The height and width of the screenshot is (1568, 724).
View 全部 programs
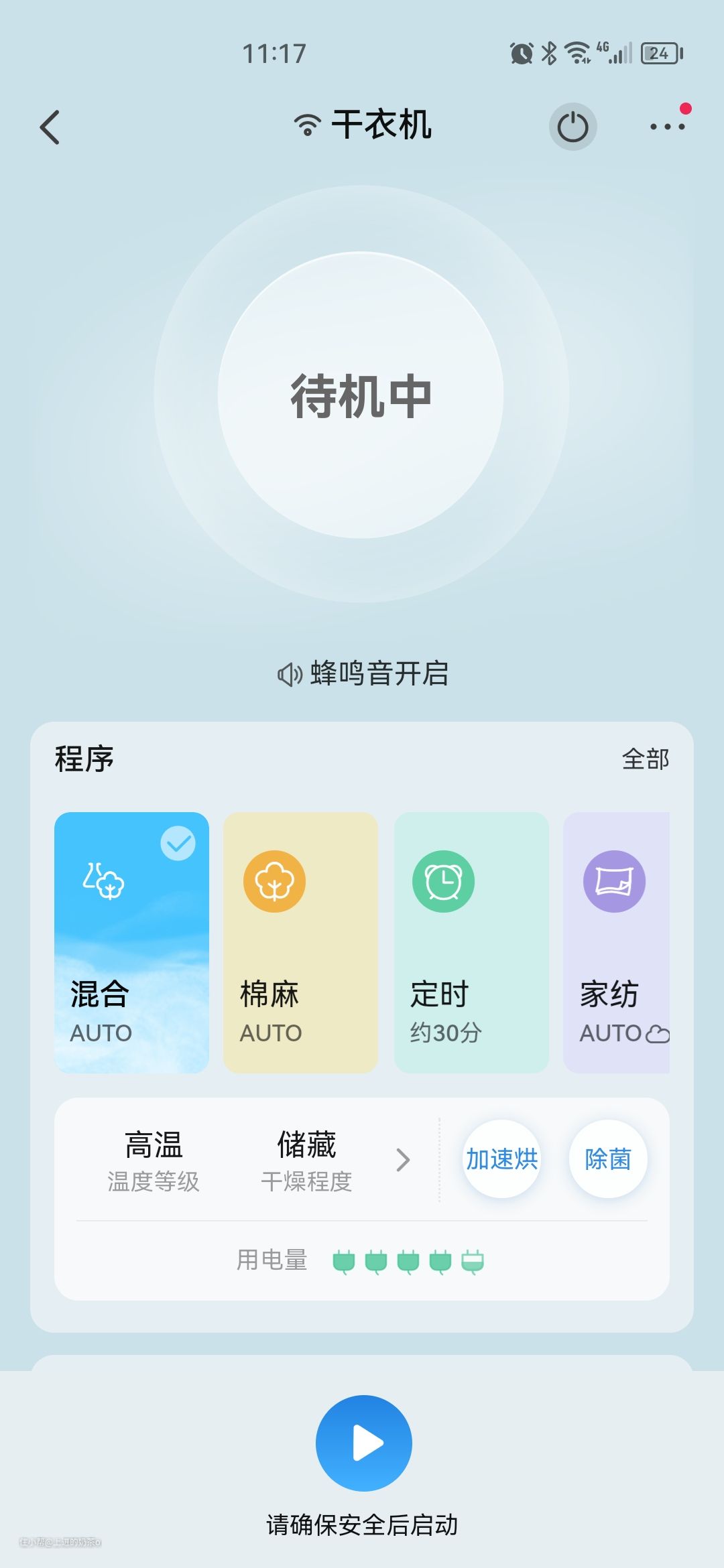[645, 759]
